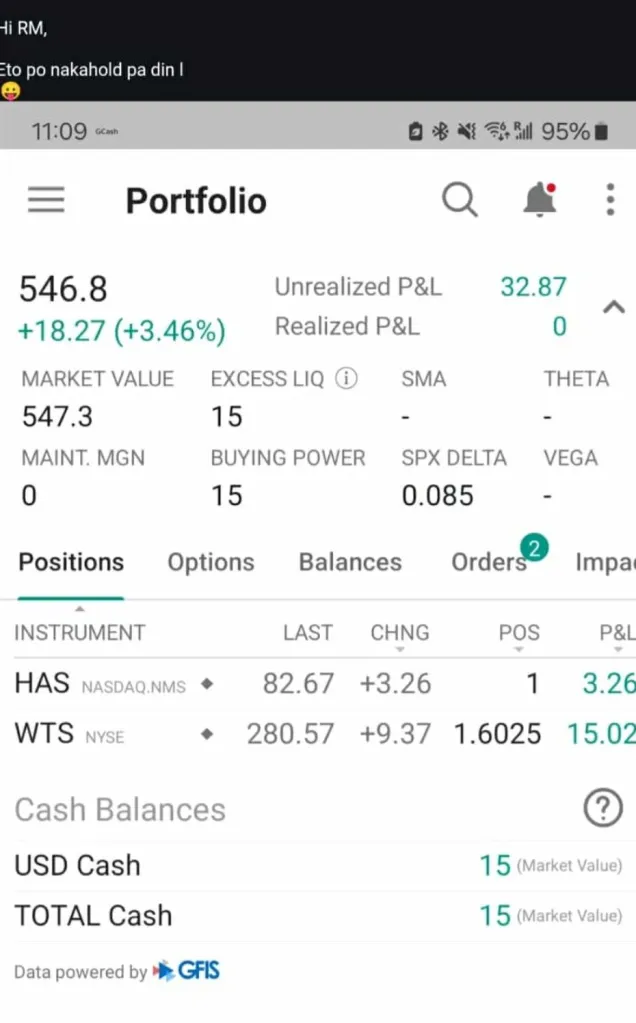Sort positions by INSTRUMENT column
The image size is (636, 1023).
[80, 633]
